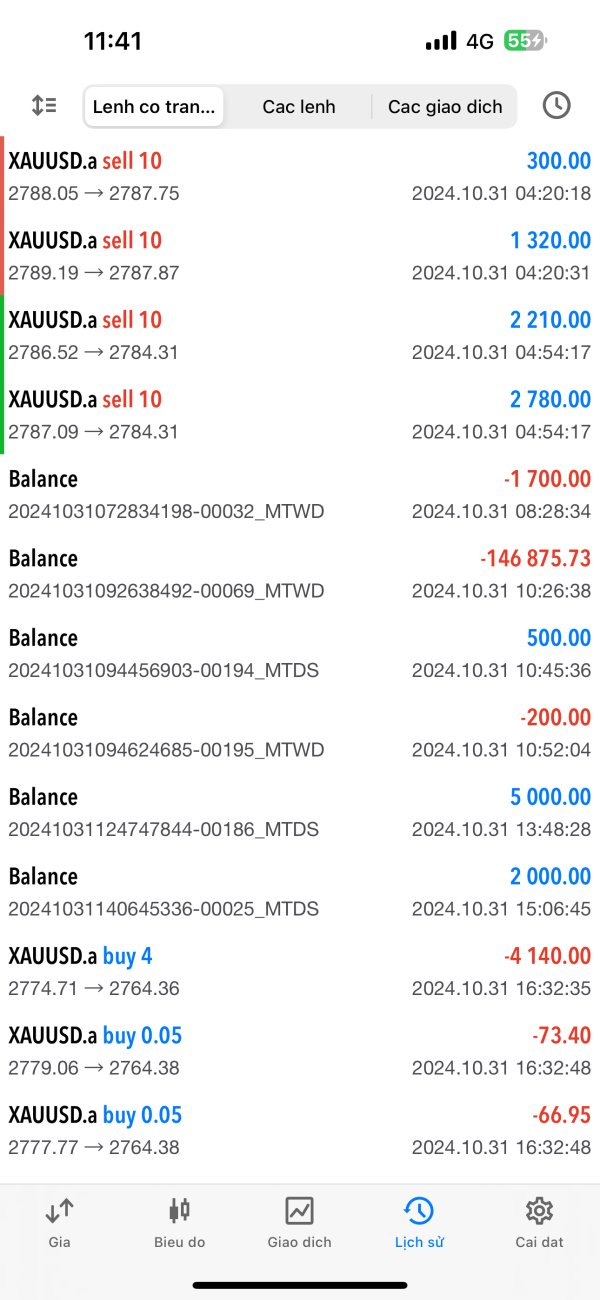Open the Balance entry of 5 000.00
Screen dimensions: 600x1300
(300, 812)
